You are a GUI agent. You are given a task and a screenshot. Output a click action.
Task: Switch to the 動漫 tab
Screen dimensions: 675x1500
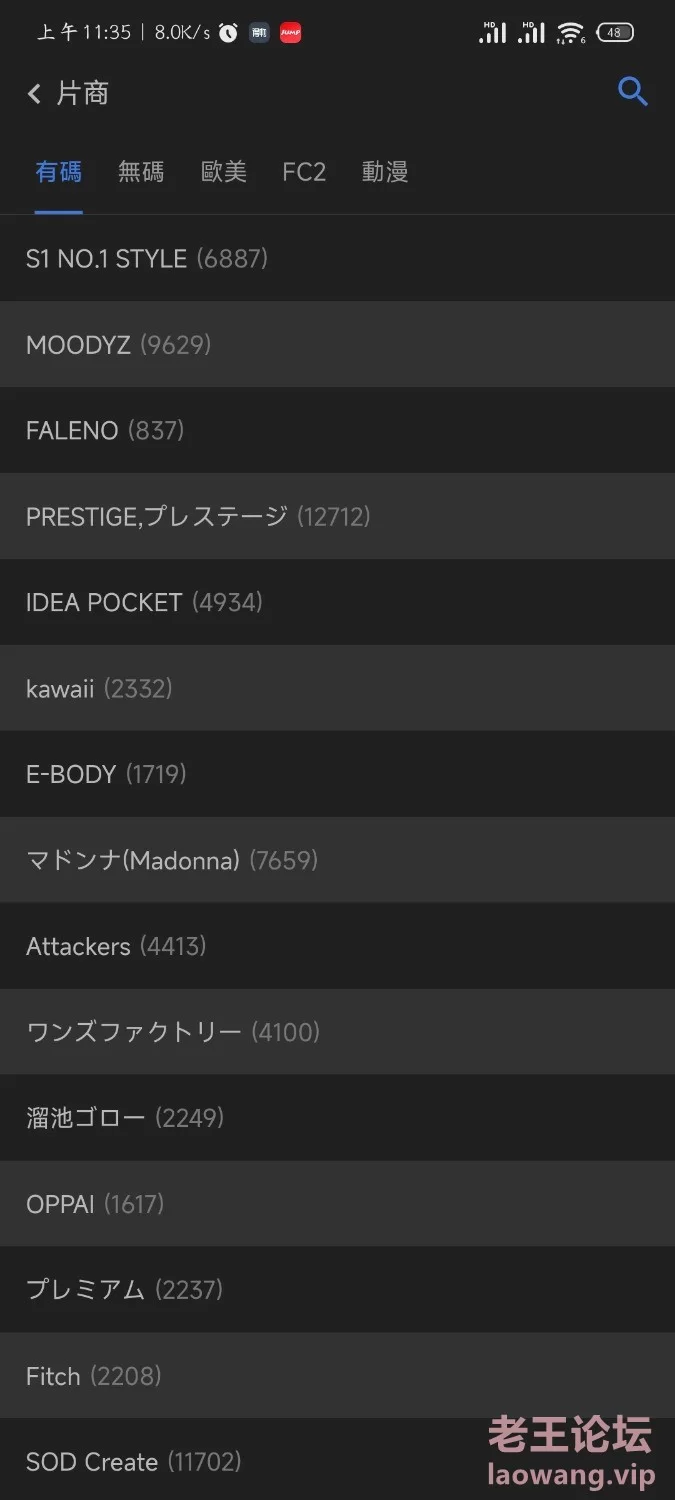385,172
